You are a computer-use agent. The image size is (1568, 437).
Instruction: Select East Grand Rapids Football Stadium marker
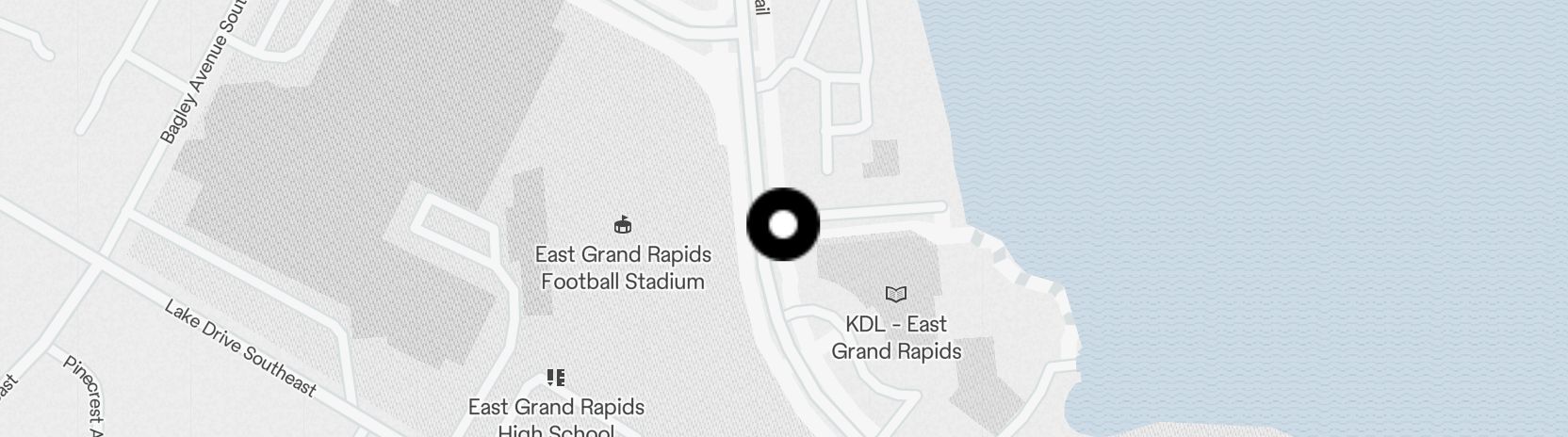point(622,225)
